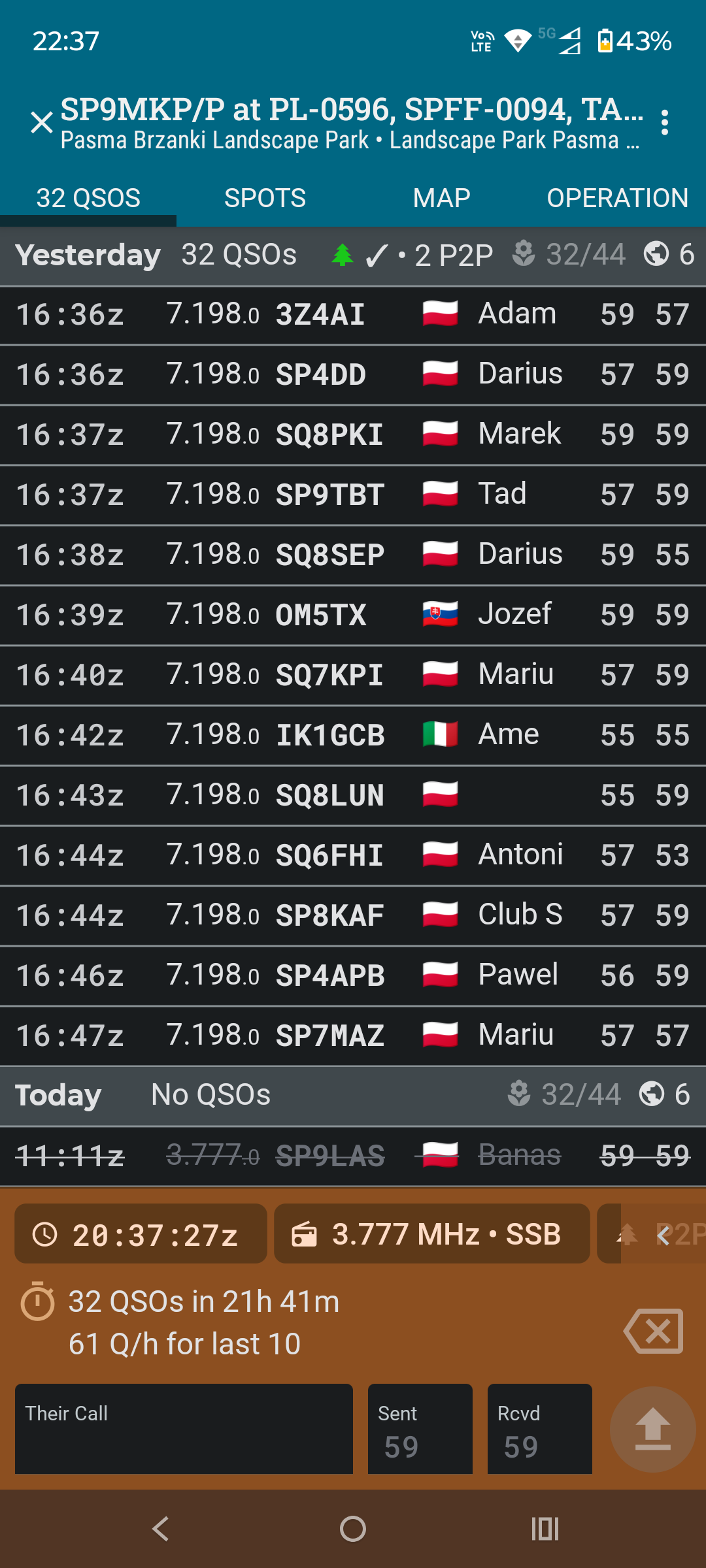This screenshot has width=706, height=1568.
Task: Change the 3.777 MHz SSB frequency chip
Action: [431, 1233]
